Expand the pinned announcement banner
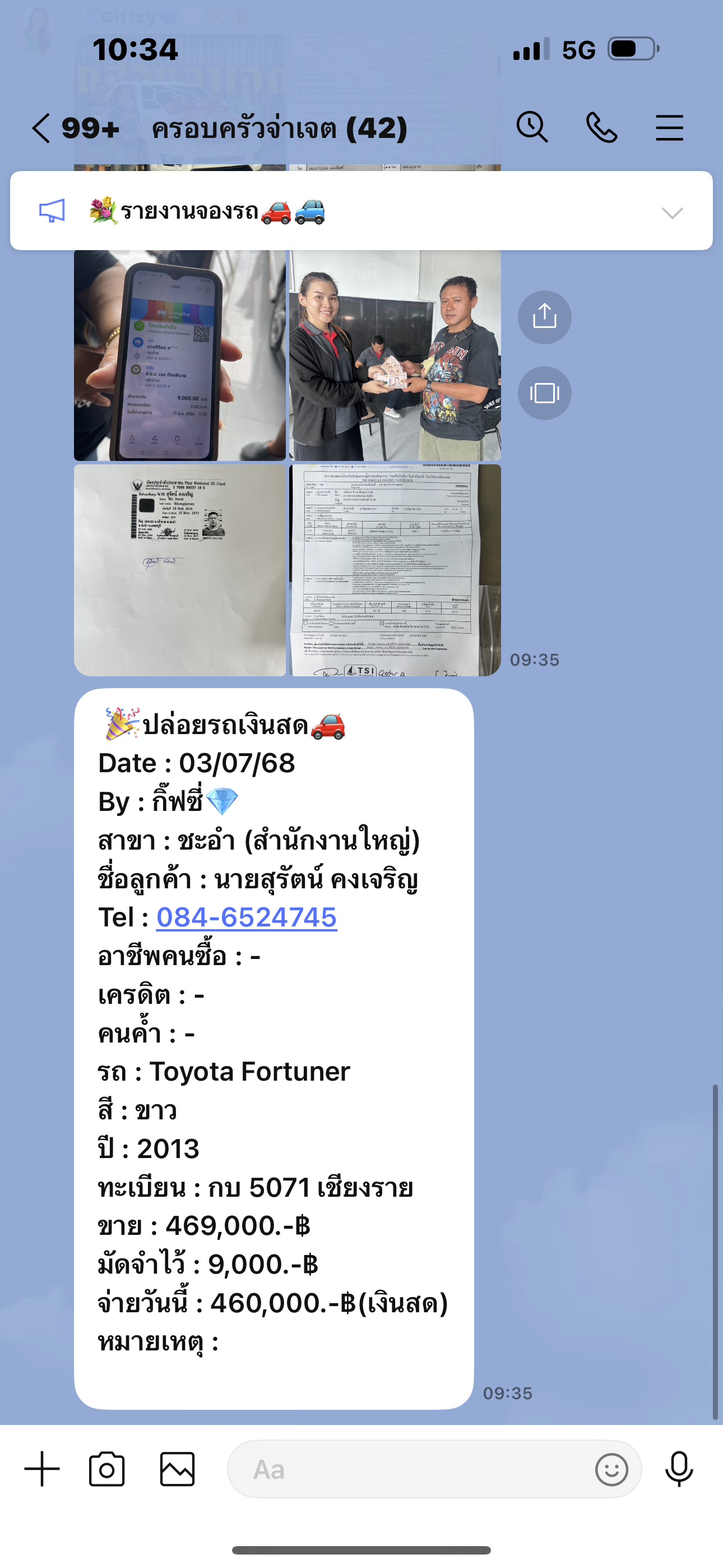The width and height of the screenshot is (723, 1568). (672, 213)
